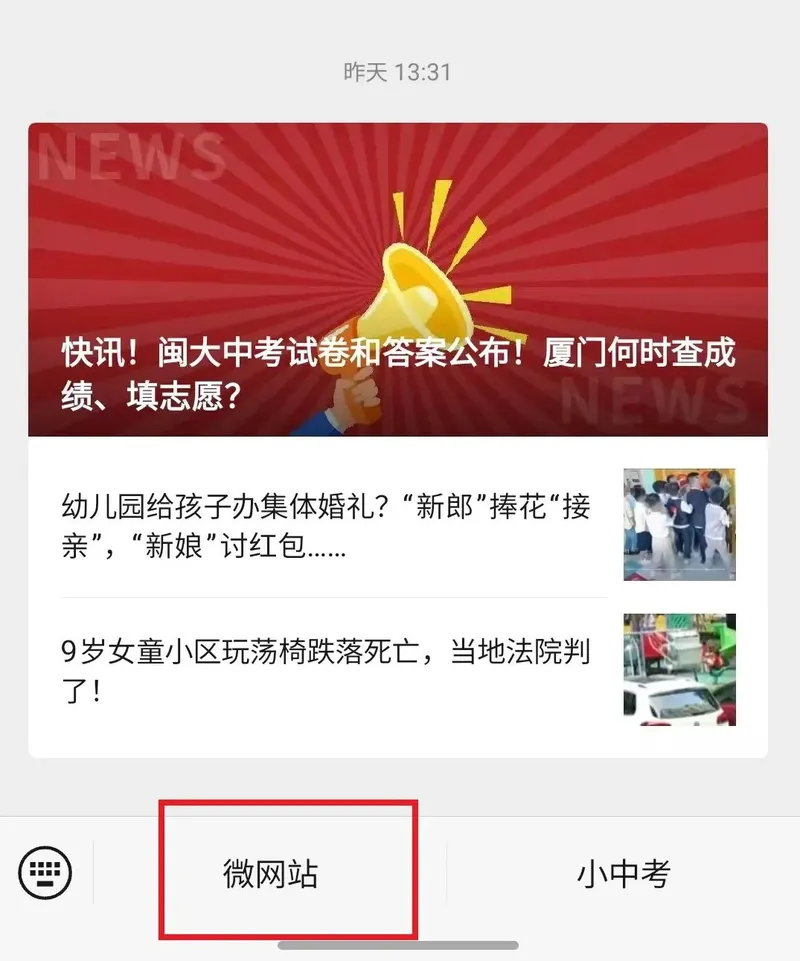Open the 微网站 menu

(x=270, y=874)
